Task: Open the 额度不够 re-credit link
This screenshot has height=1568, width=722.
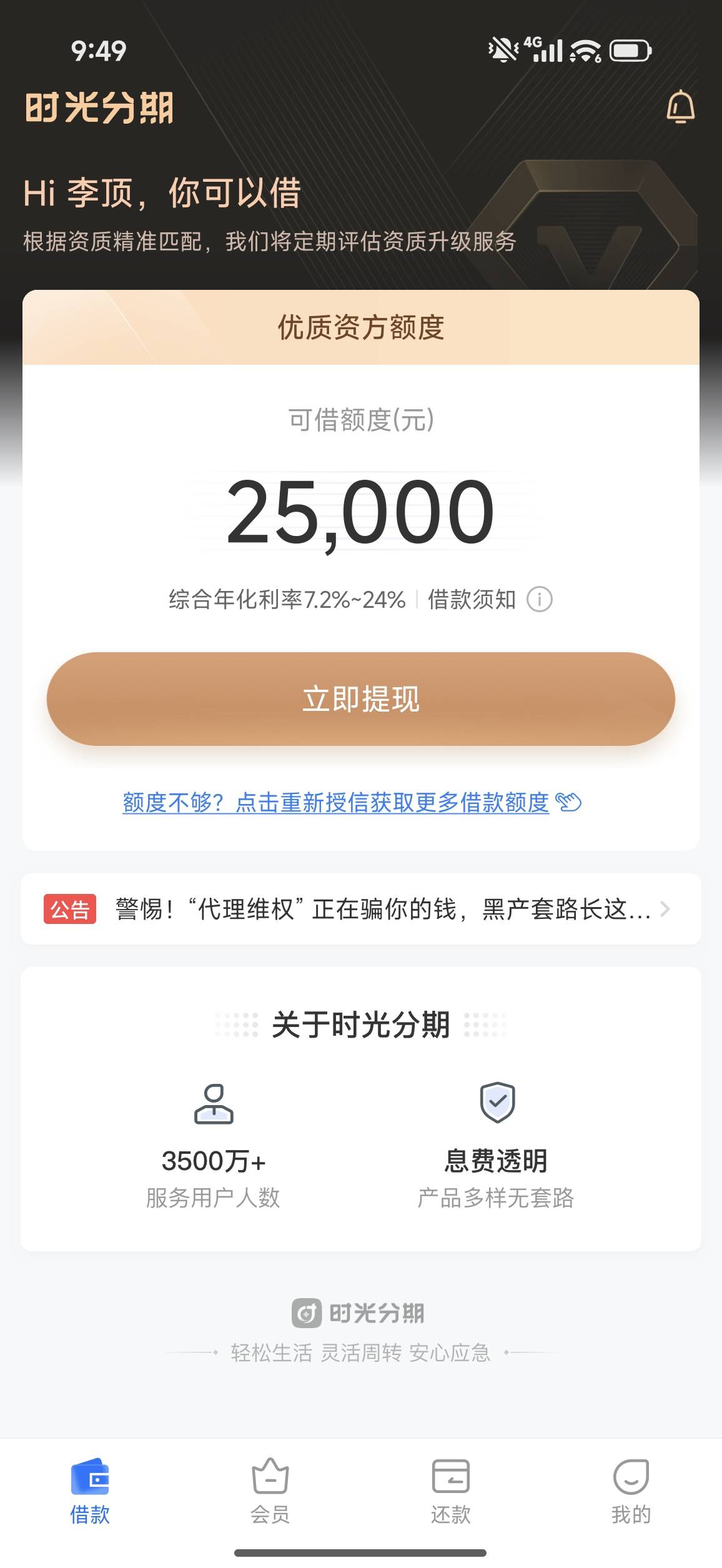Action: 352,803
